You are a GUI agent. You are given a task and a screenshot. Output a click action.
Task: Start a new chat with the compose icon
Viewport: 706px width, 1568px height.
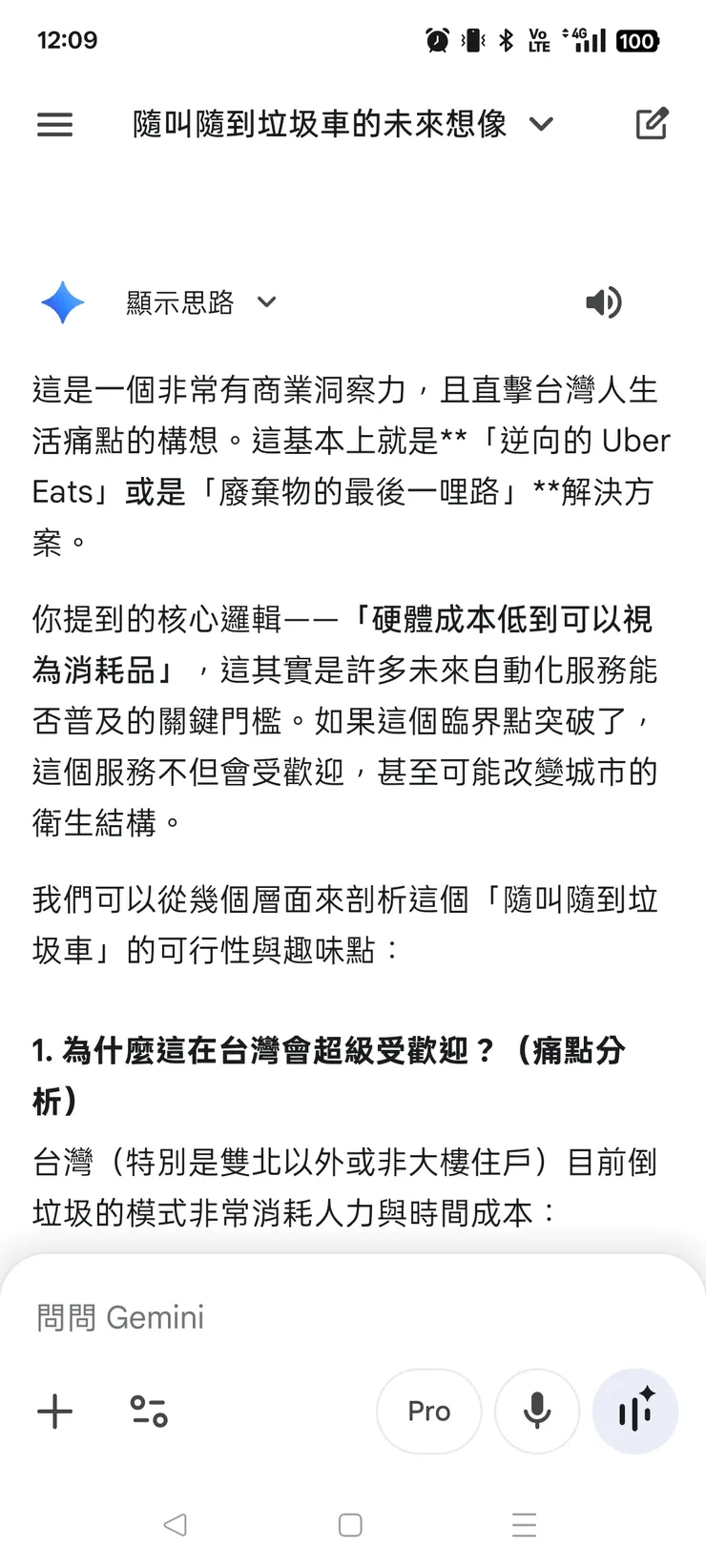(652, 124)
